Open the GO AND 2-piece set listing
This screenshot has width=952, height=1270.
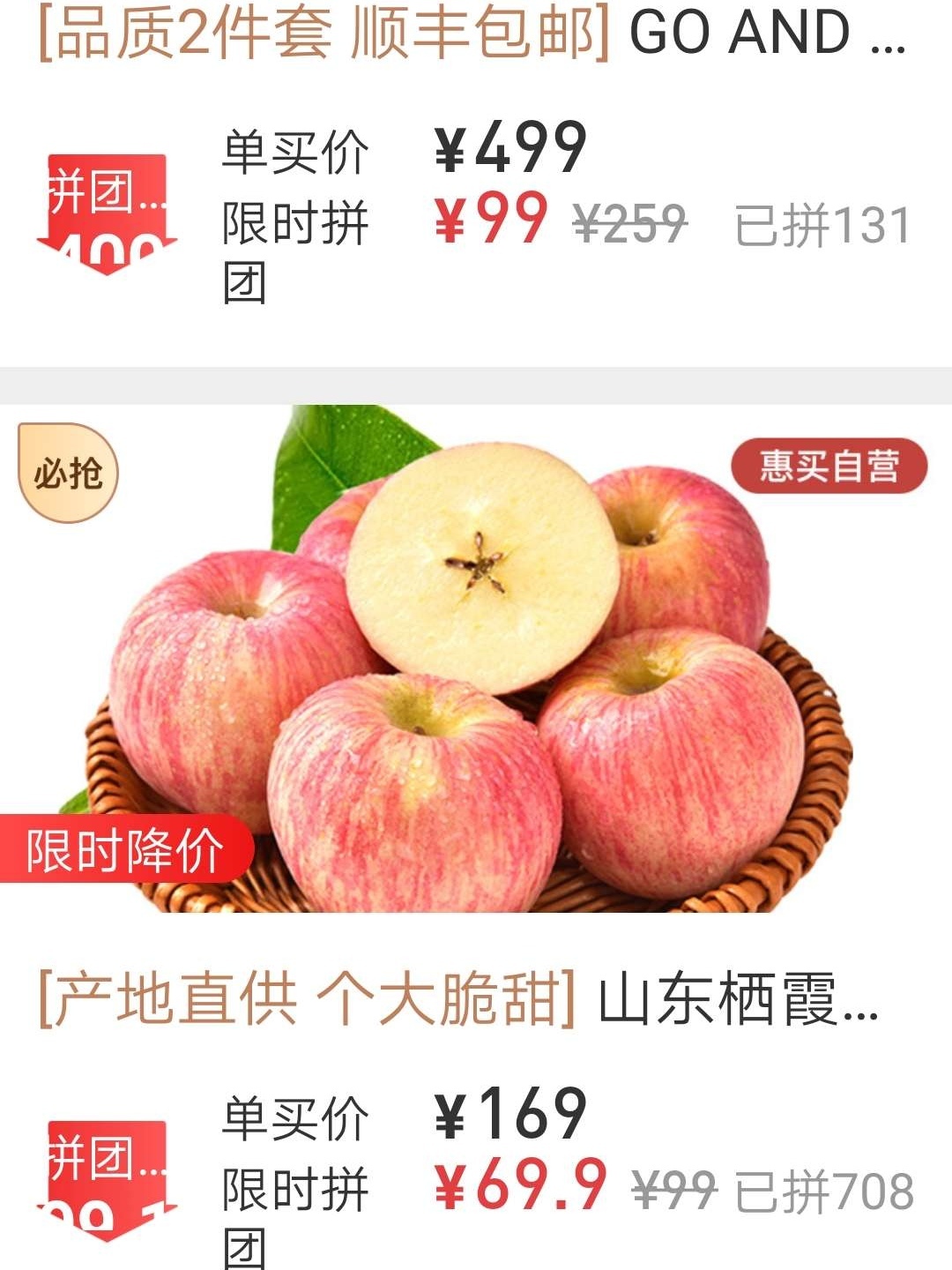coord(472,34)
